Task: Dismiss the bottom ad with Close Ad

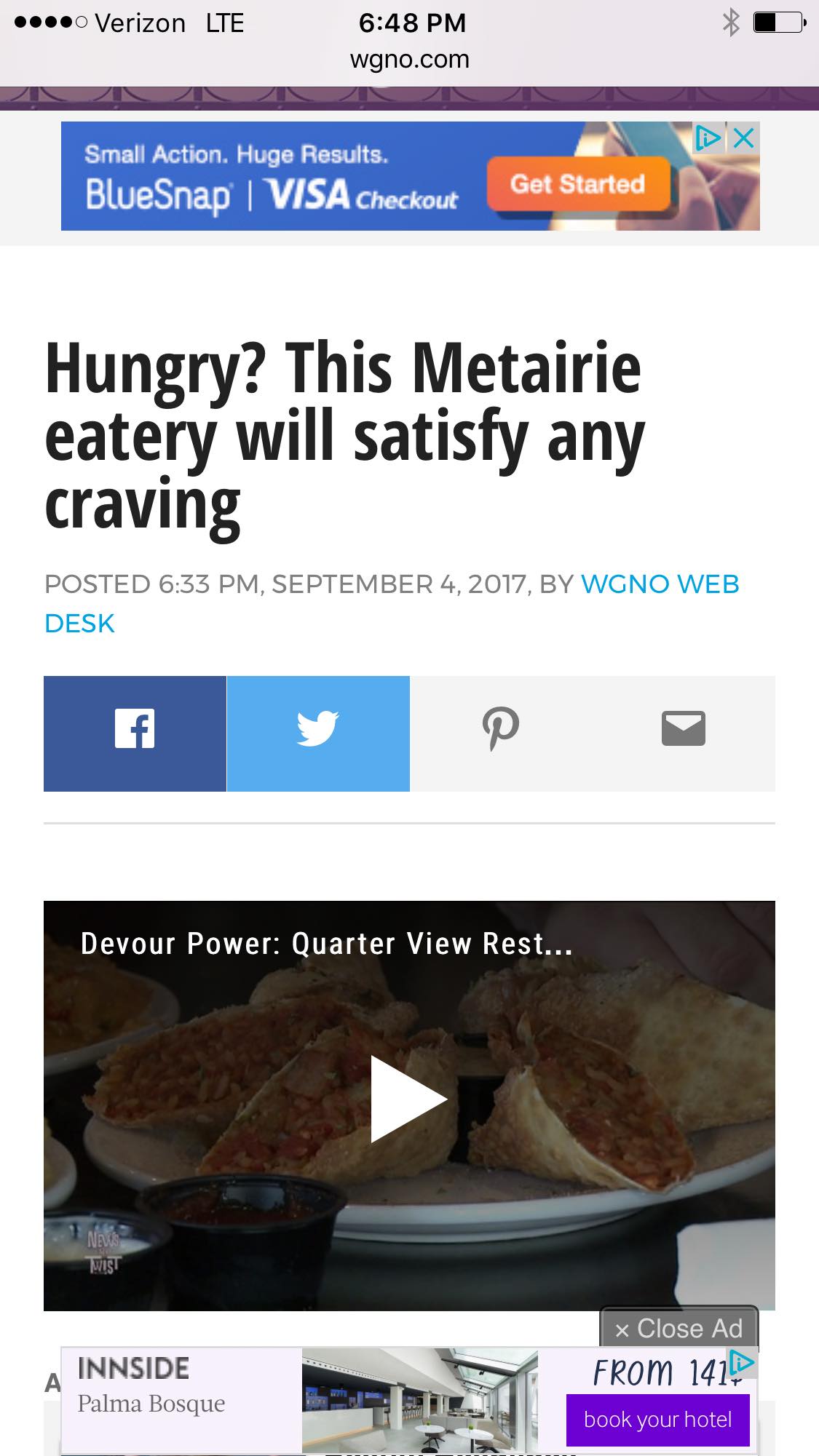Action: 678,1328
